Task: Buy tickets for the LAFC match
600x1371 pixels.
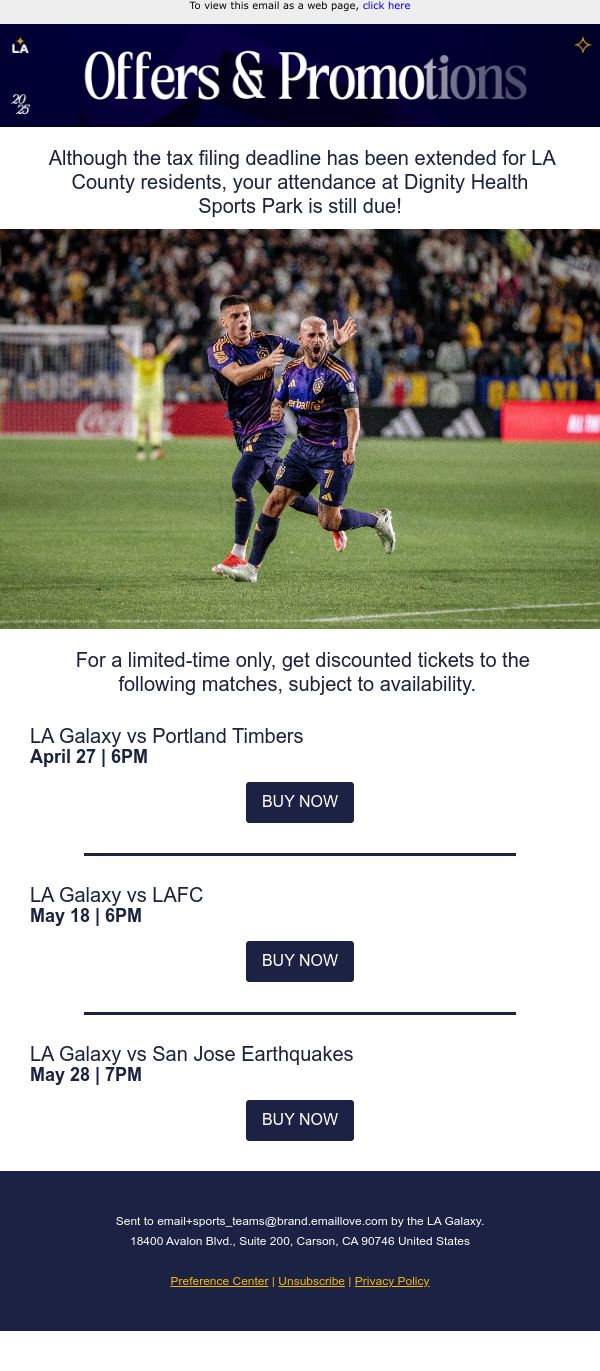Action: [300, 961]
